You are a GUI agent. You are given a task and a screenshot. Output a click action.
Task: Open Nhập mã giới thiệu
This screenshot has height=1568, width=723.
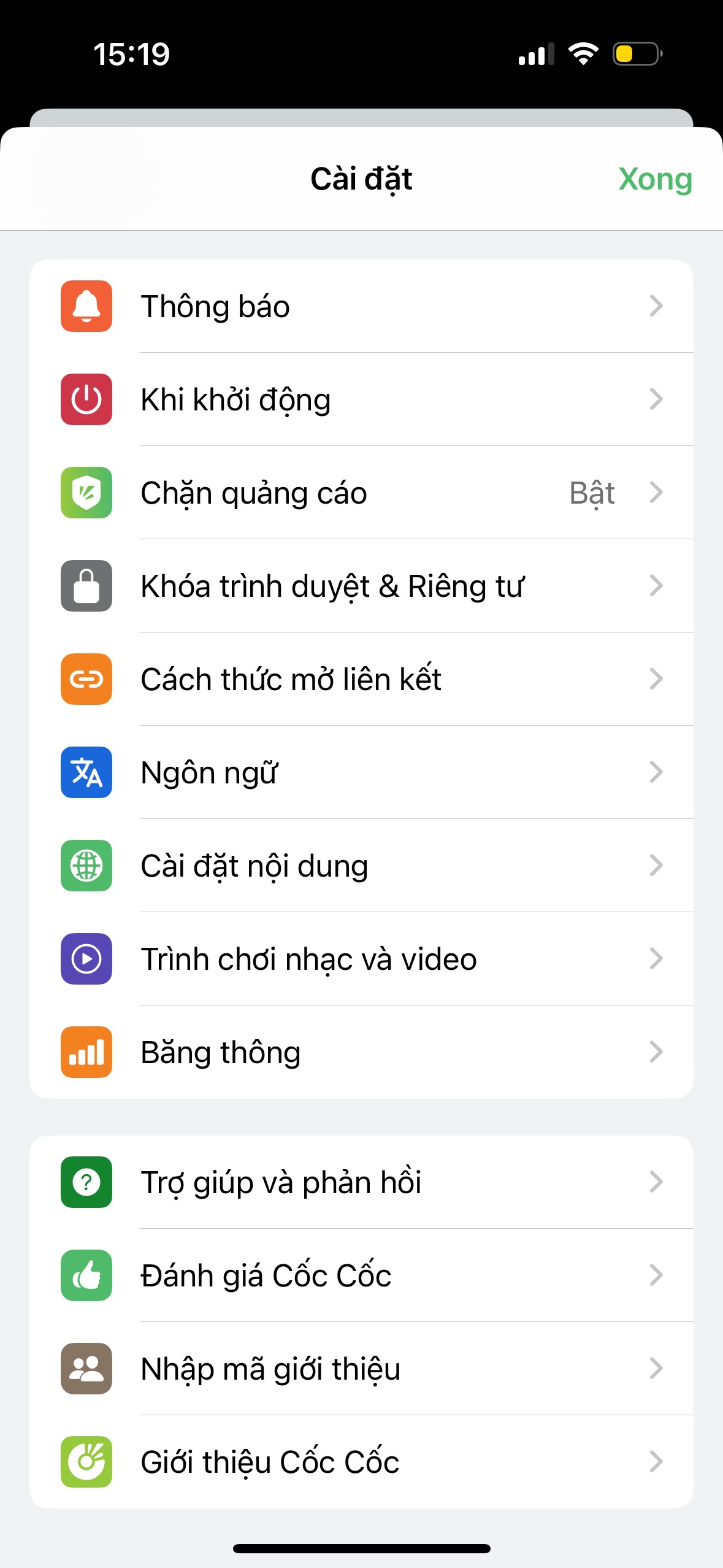coord(362,1369)
